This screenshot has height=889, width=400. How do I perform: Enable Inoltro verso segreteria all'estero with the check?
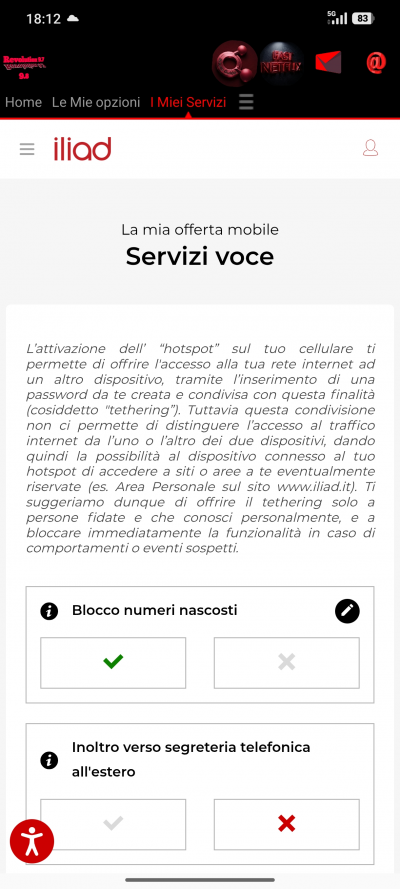click(113, 824)
